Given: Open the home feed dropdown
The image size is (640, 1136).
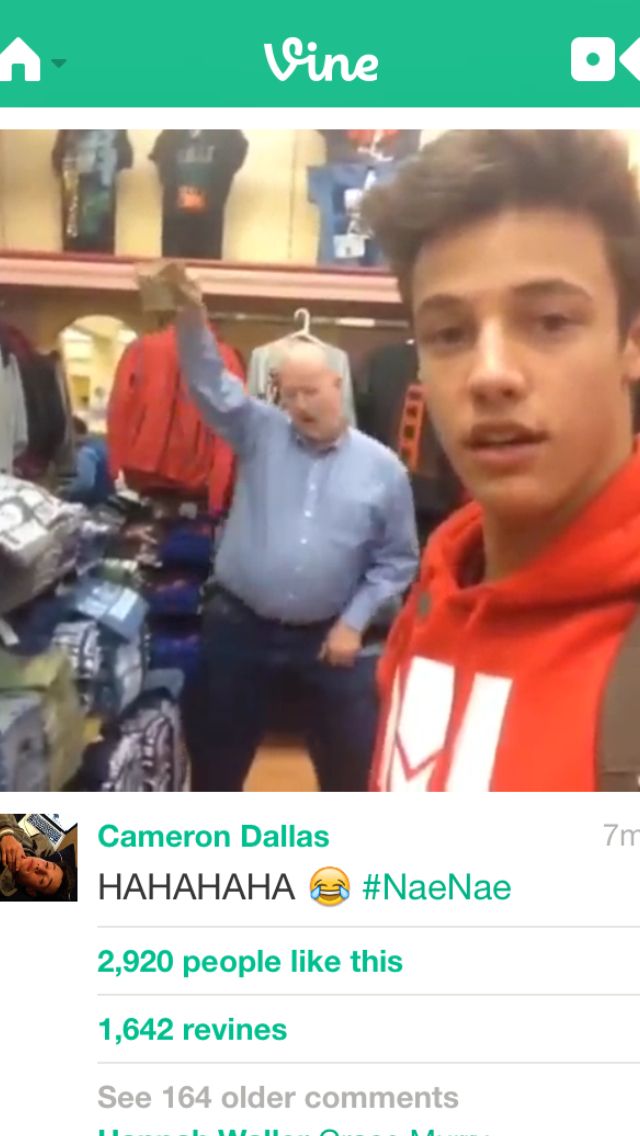Looking at the screenshot, I should click(x=32, y=60).
